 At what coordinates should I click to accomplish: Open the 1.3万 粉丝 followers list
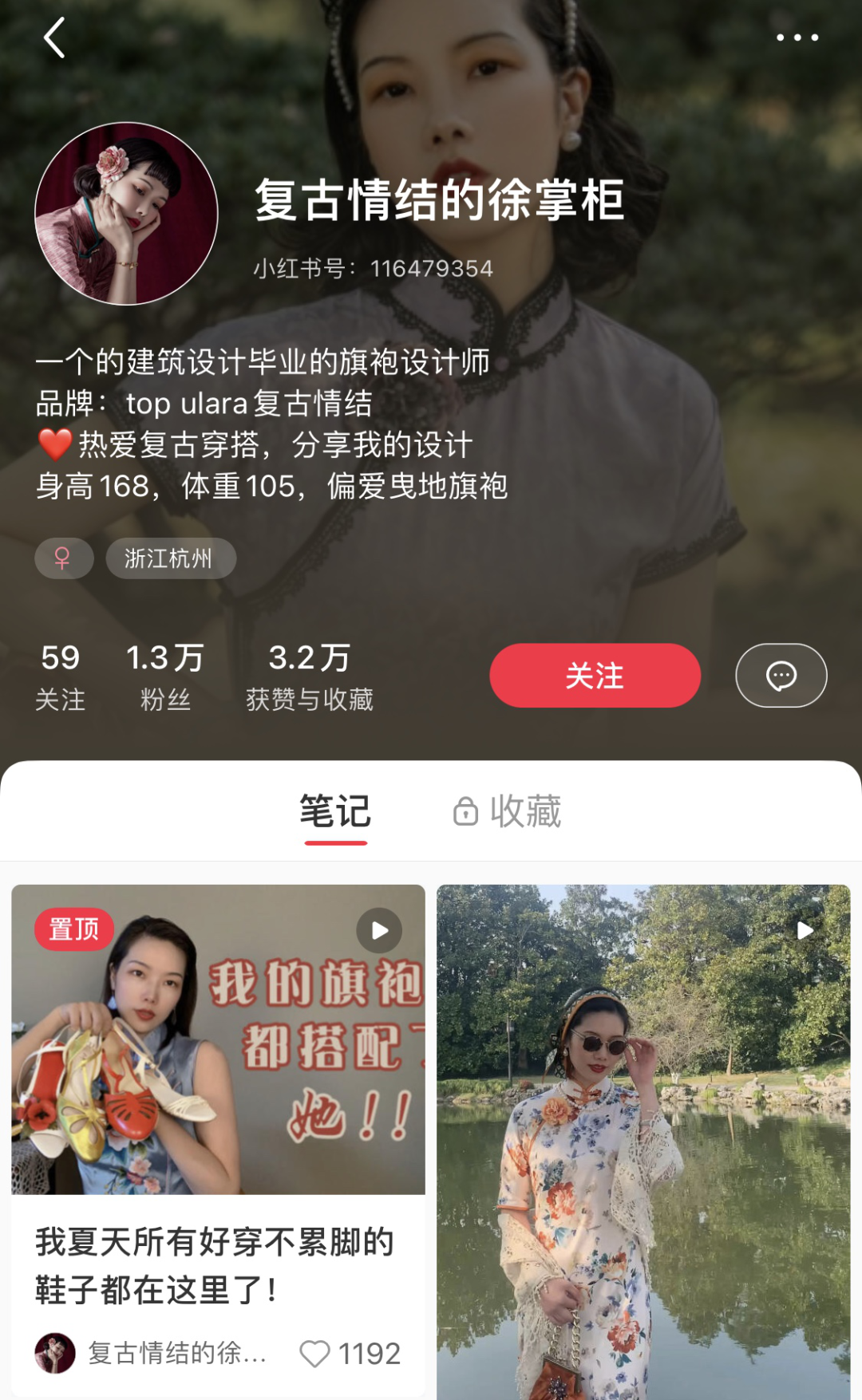click(x=165, y=676)
